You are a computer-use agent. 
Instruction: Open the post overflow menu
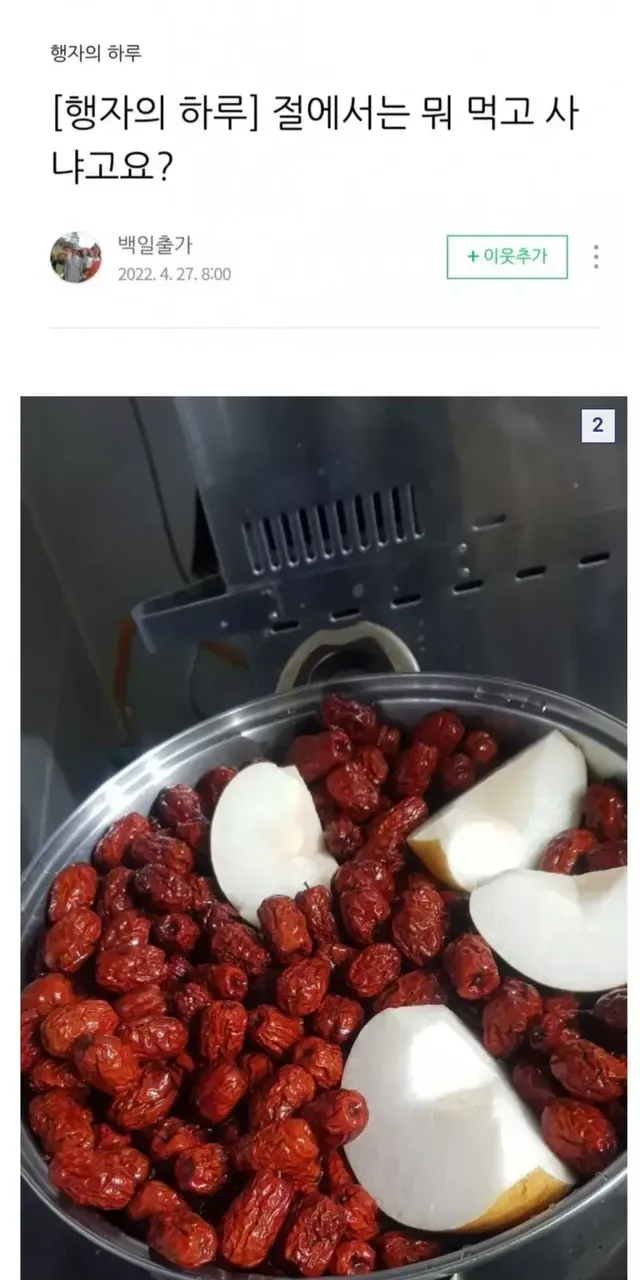596,257
